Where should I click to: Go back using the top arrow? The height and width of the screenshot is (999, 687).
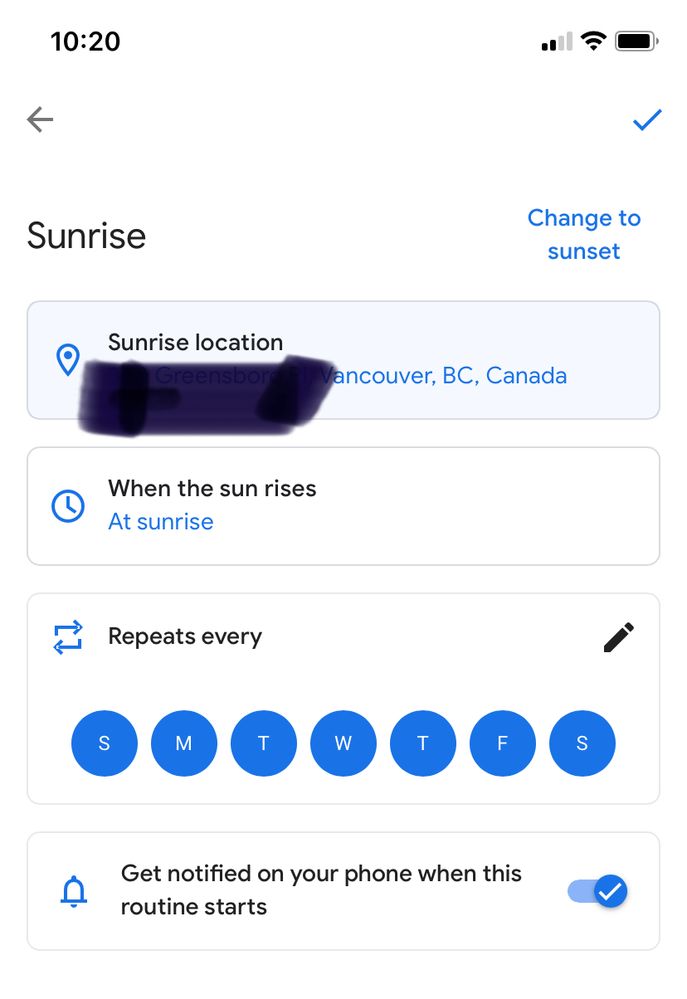point(40,120)
